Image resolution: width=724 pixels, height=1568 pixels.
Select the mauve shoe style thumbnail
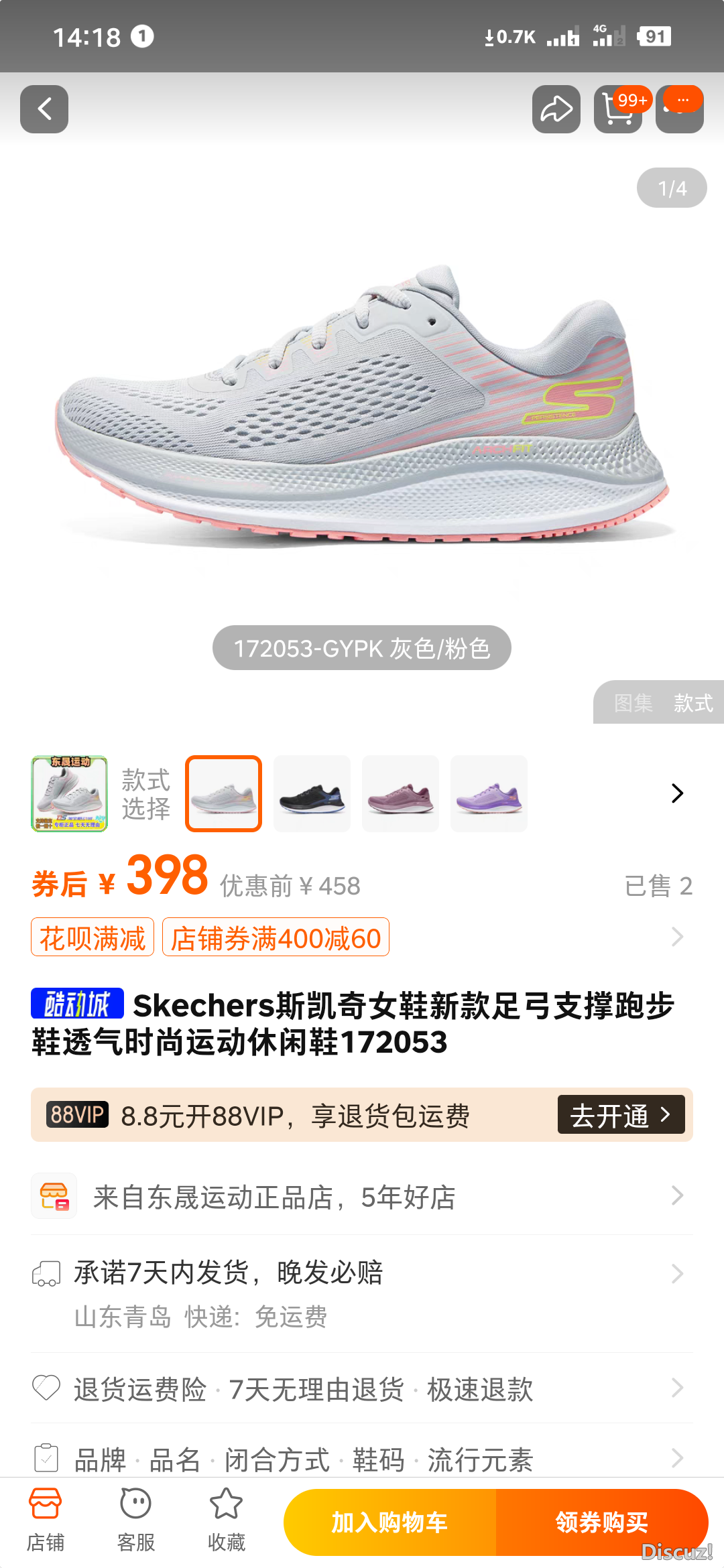click(400, 794)
